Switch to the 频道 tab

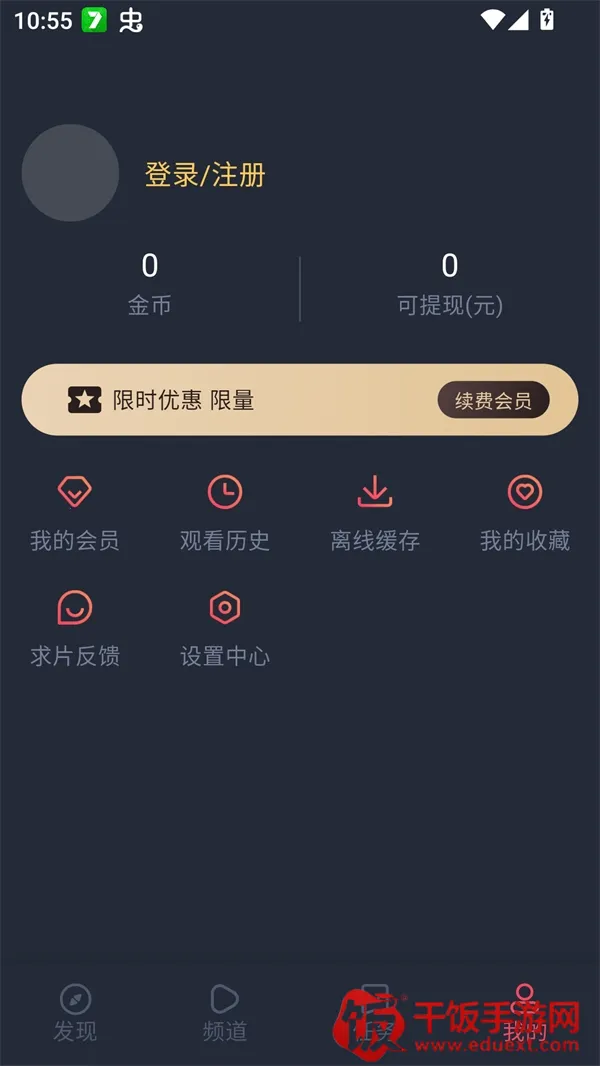[225, 1012]
